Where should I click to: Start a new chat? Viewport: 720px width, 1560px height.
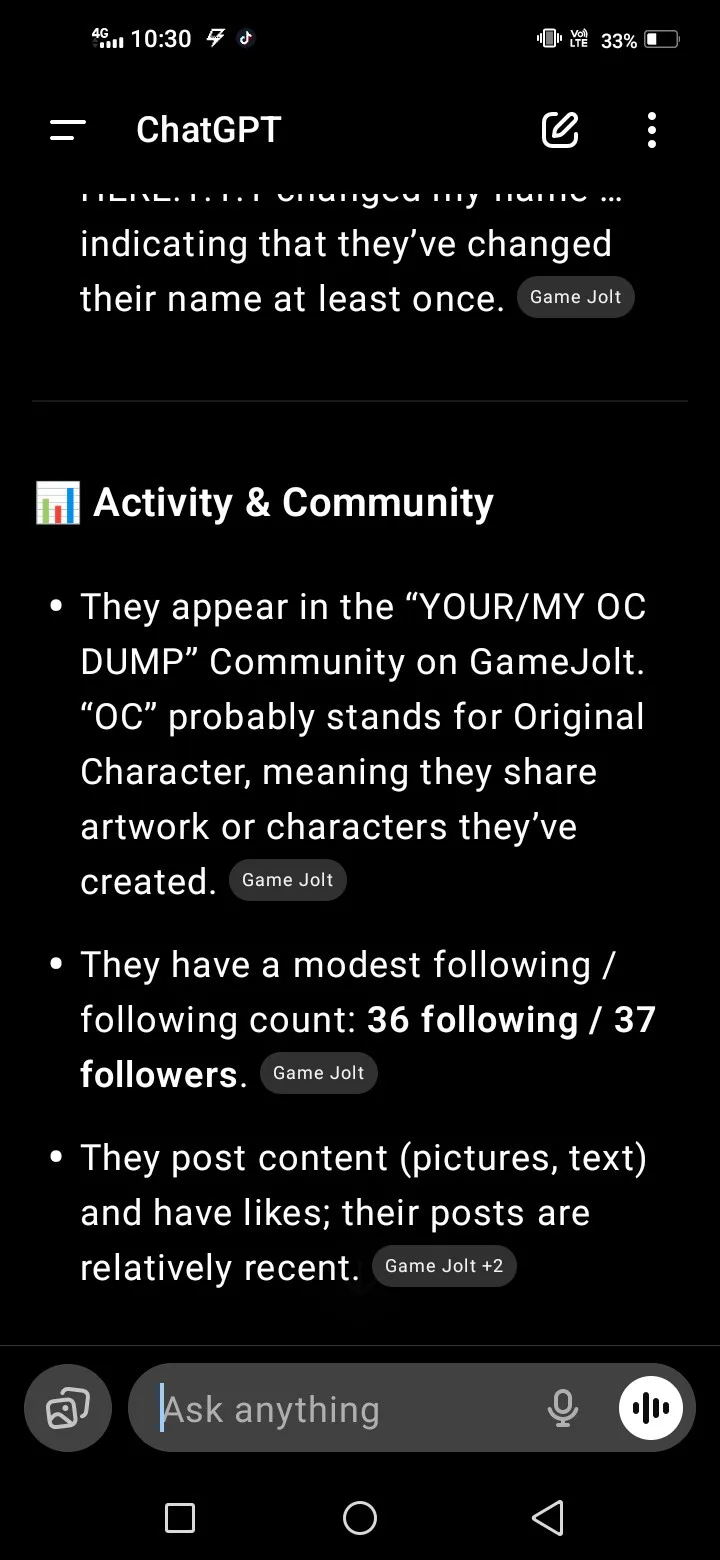click(560, 130)
